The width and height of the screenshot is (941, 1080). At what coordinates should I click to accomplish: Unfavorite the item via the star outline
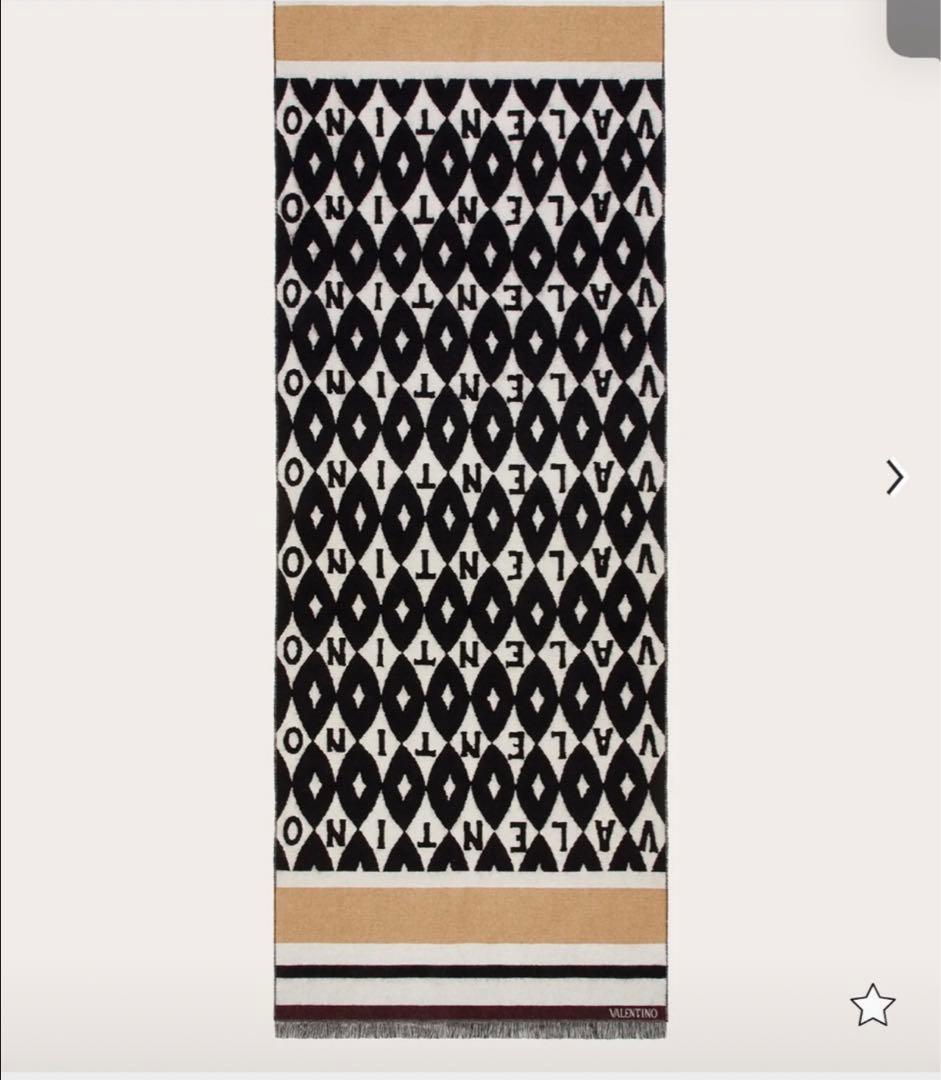[873, 1001]
